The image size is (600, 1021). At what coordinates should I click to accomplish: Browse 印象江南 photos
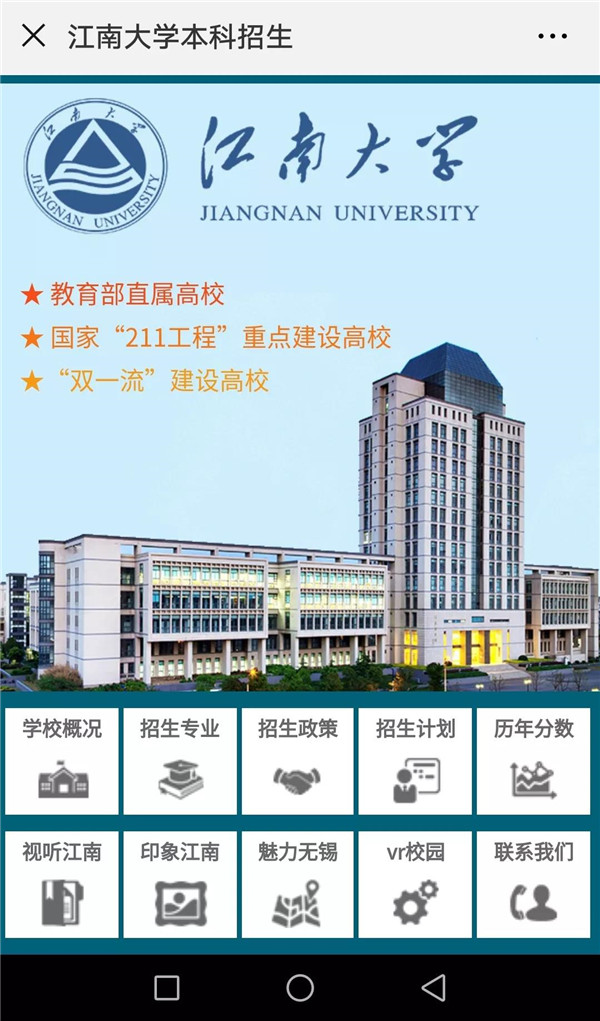180,884
